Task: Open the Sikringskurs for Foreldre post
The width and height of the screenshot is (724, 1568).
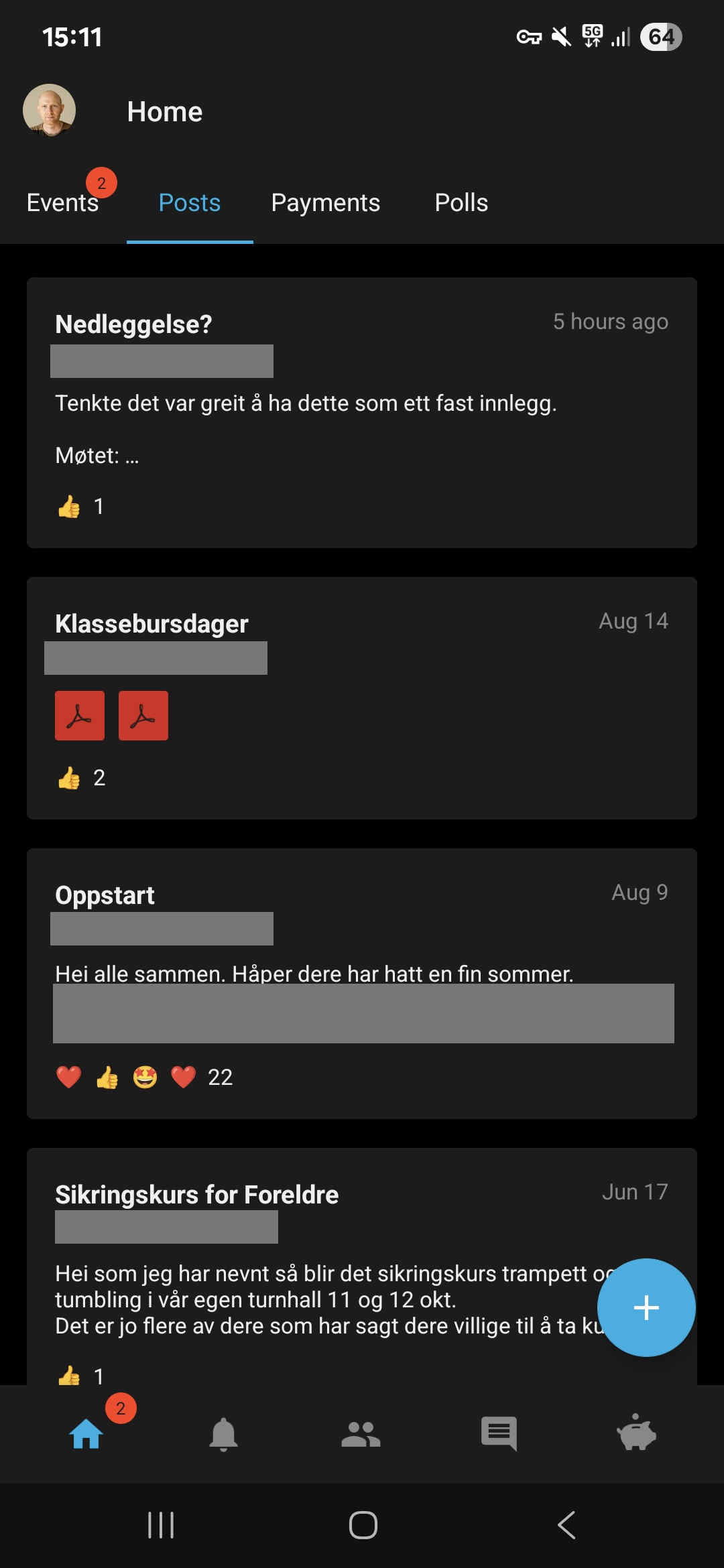Action: pos(362,1266)
